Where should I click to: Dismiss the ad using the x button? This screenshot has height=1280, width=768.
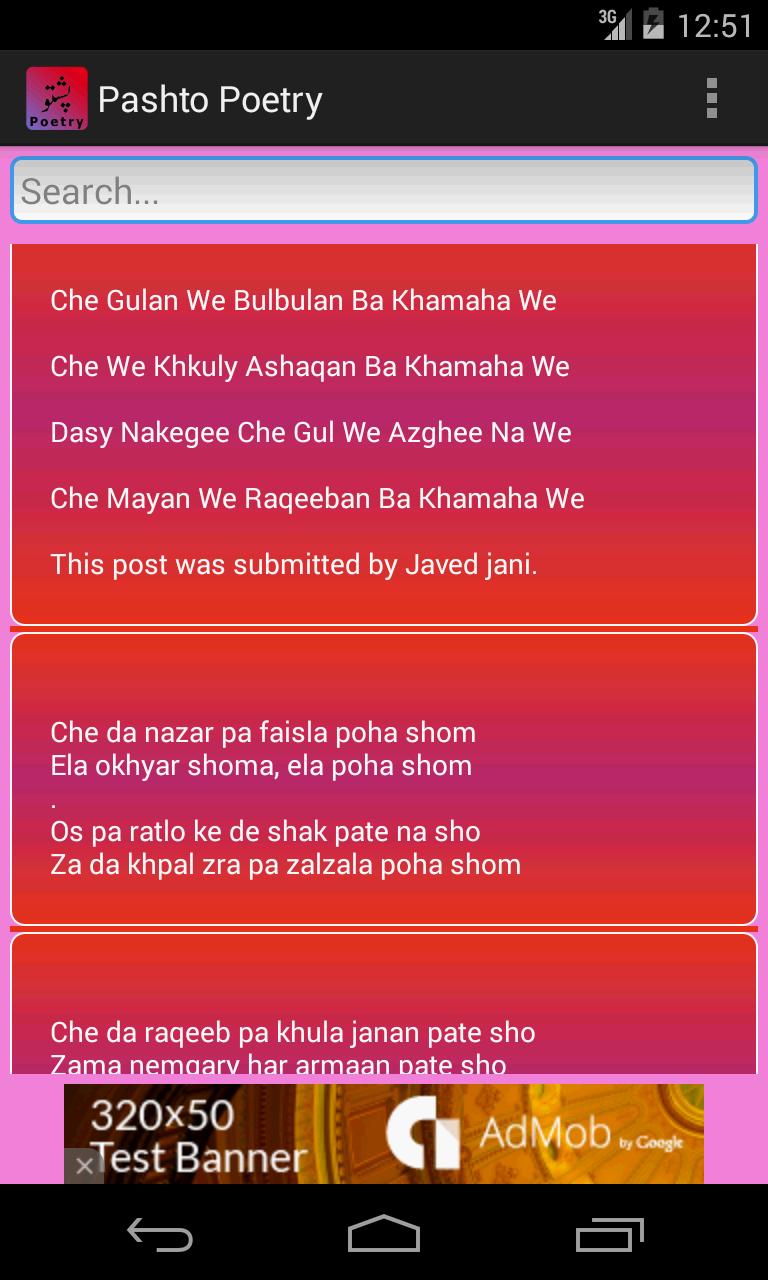click(87, 1165)
